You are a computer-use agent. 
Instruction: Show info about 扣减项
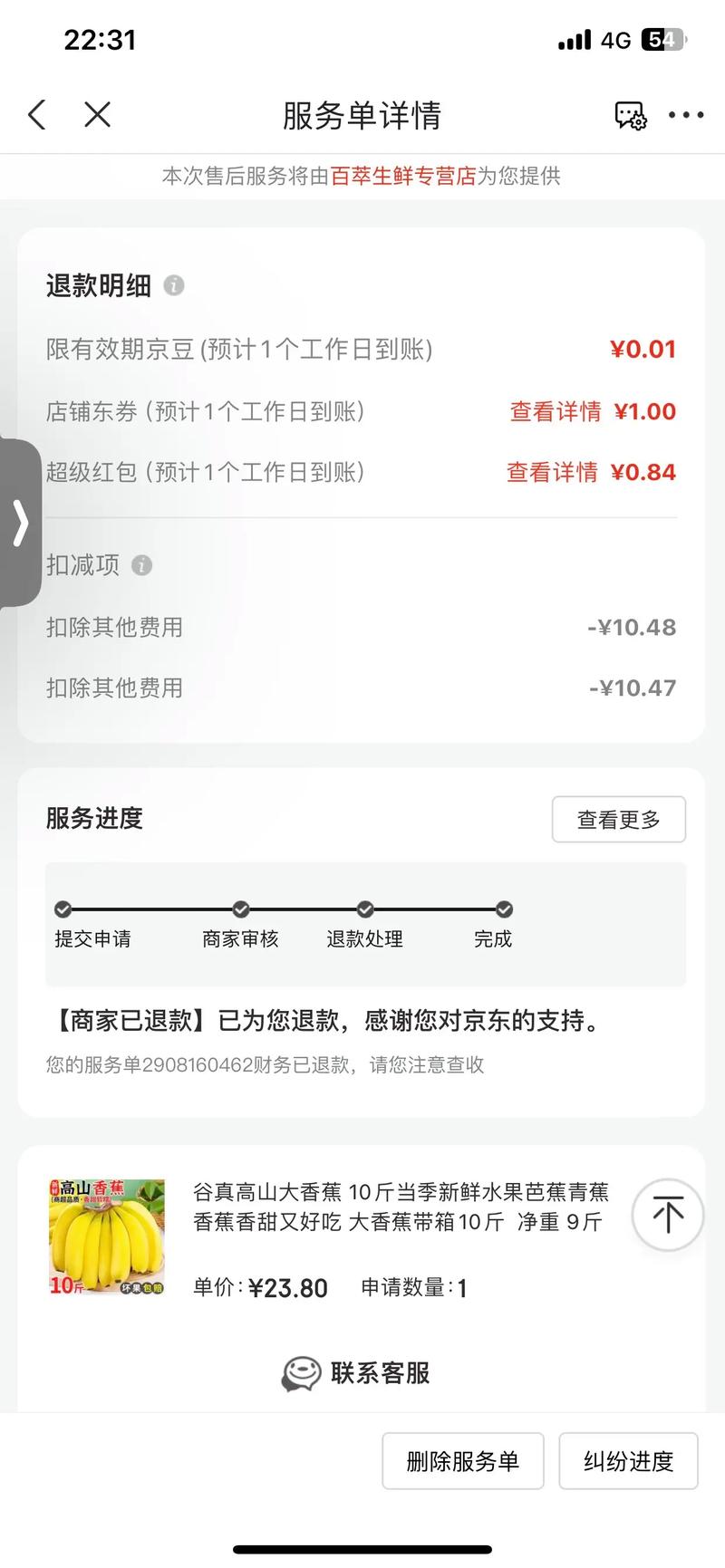point(141,565)
